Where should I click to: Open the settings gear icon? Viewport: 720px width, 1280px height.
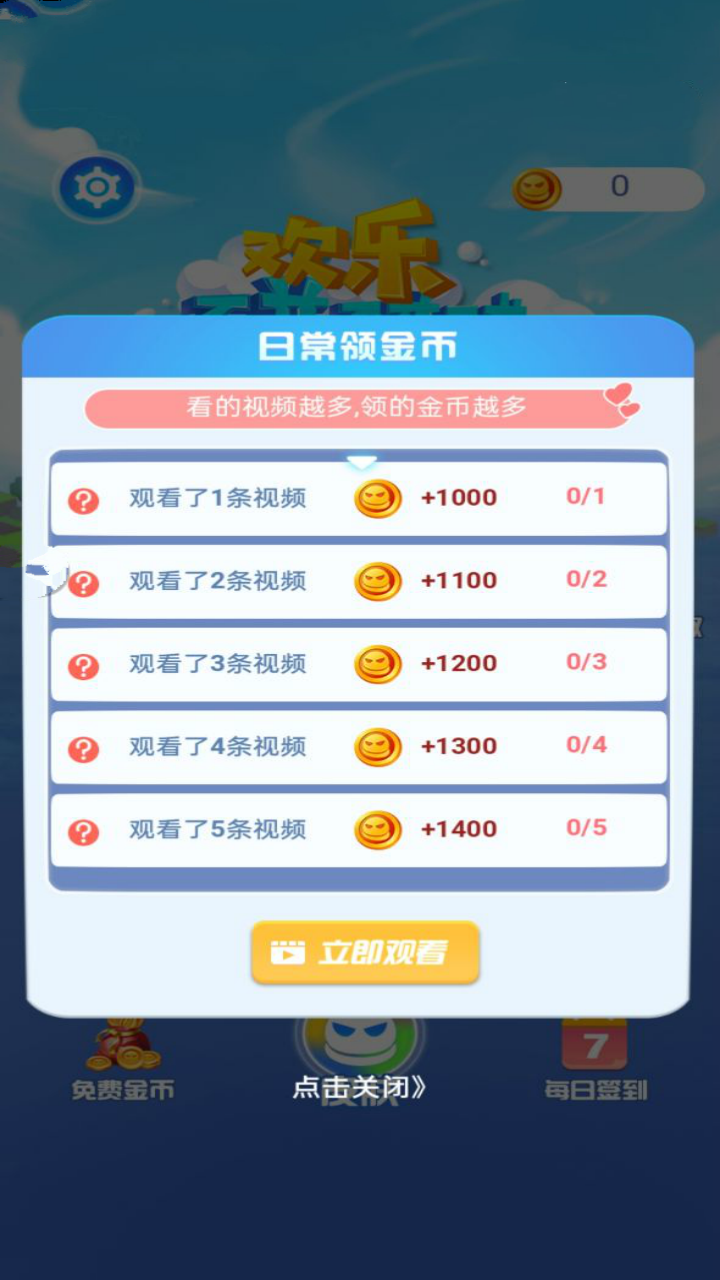coord(95,186)
